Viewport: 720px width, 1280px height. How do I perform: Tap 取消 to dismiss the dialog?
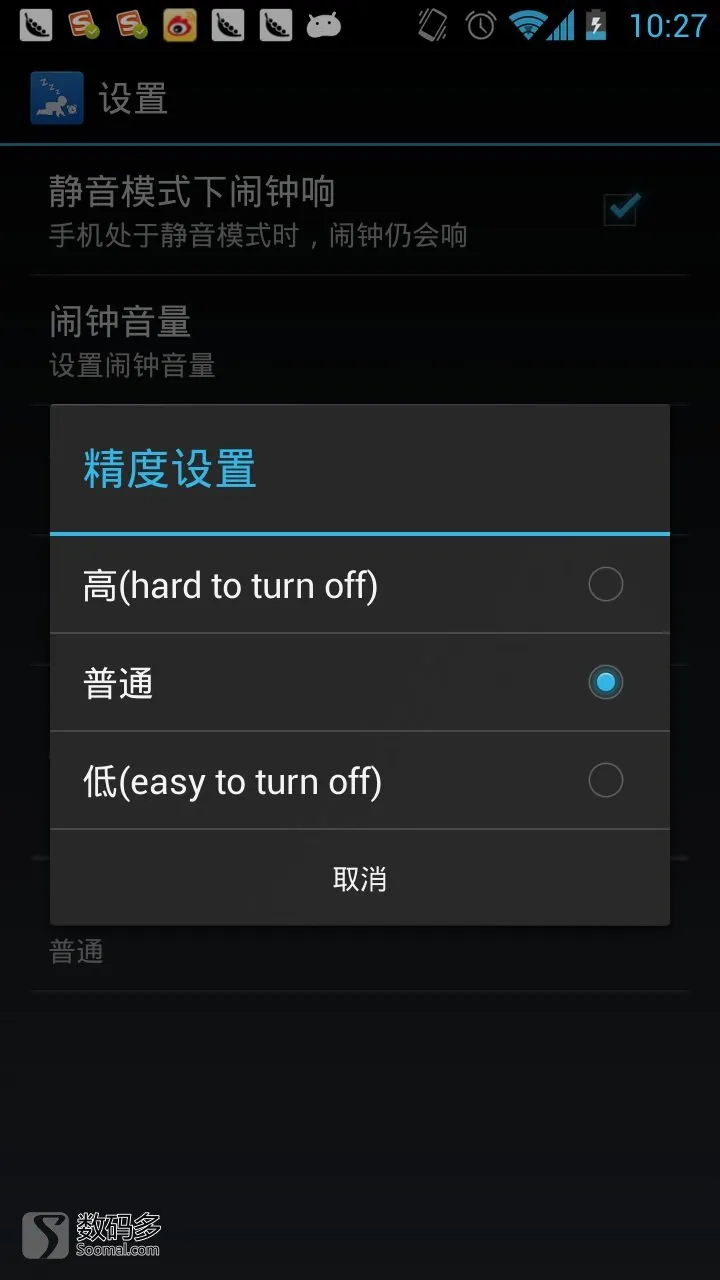click(x=360, y=878)
